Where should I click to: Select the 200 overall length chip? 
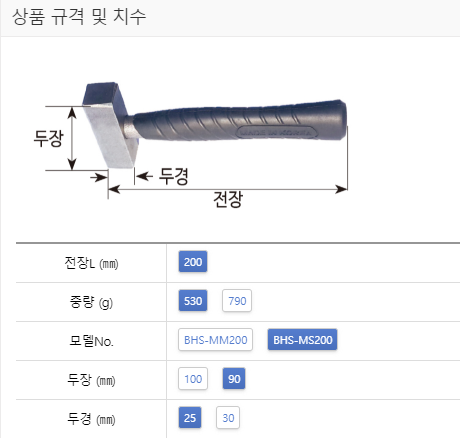[193, 262]
